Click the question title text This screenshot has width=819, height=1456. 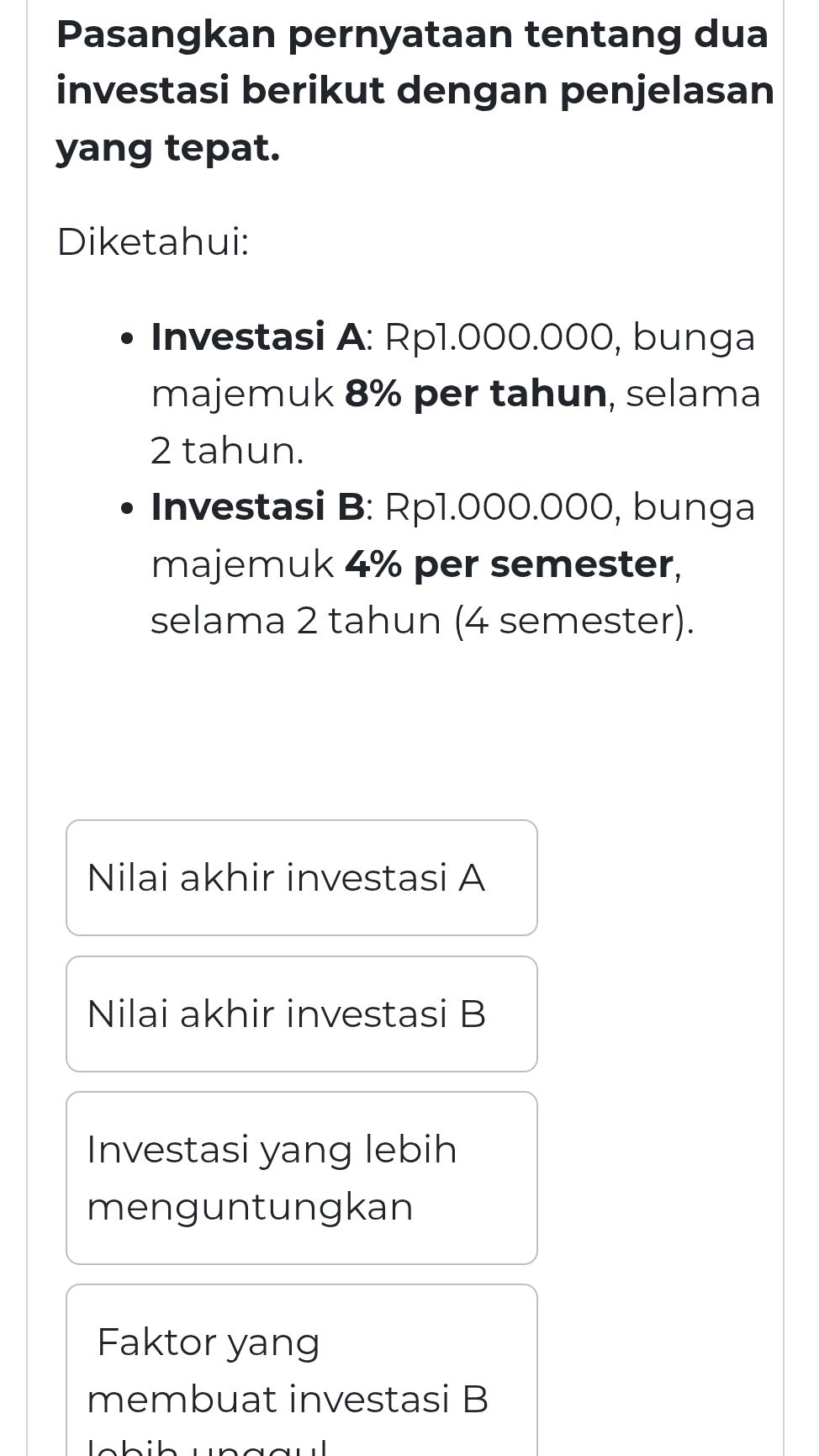[x=415, y=89]
